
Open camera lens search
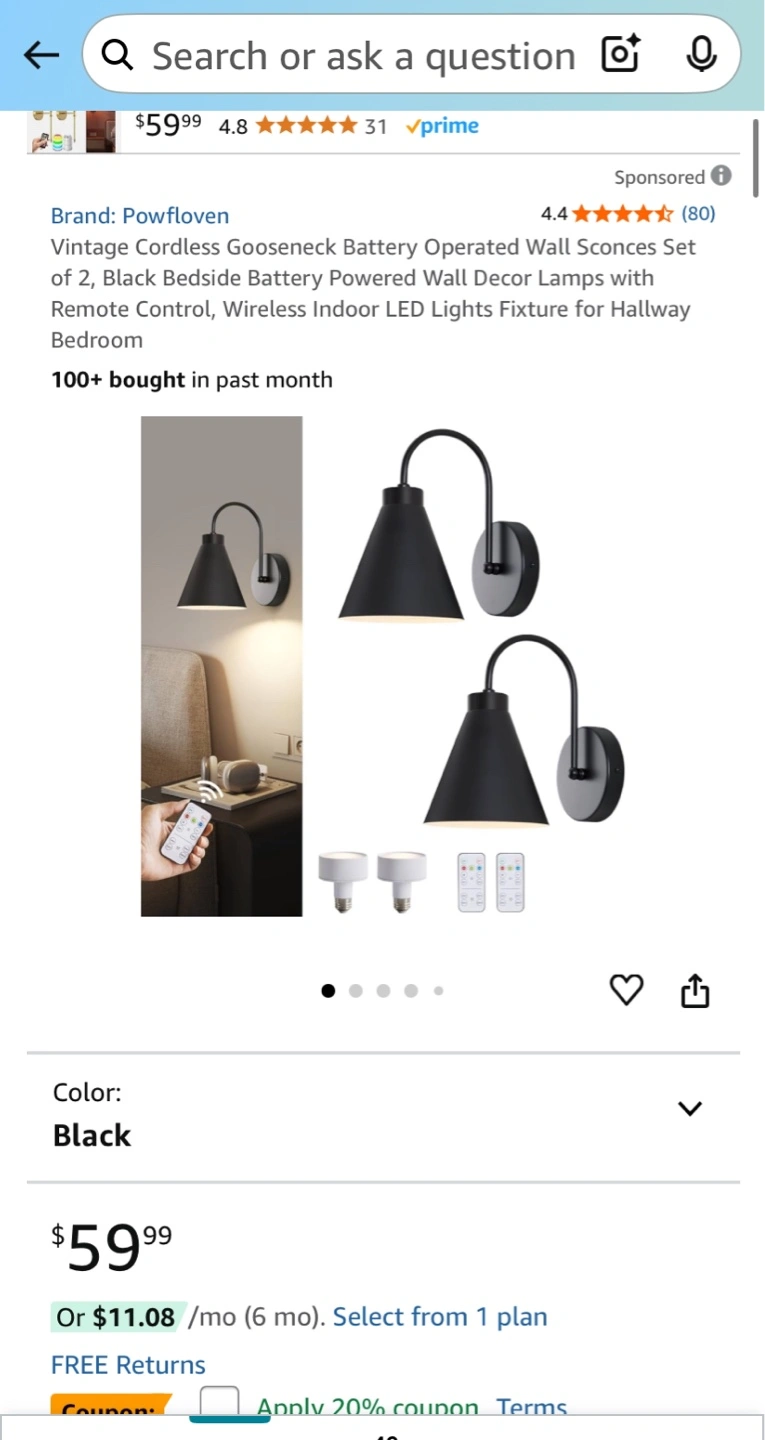[620, 55]
